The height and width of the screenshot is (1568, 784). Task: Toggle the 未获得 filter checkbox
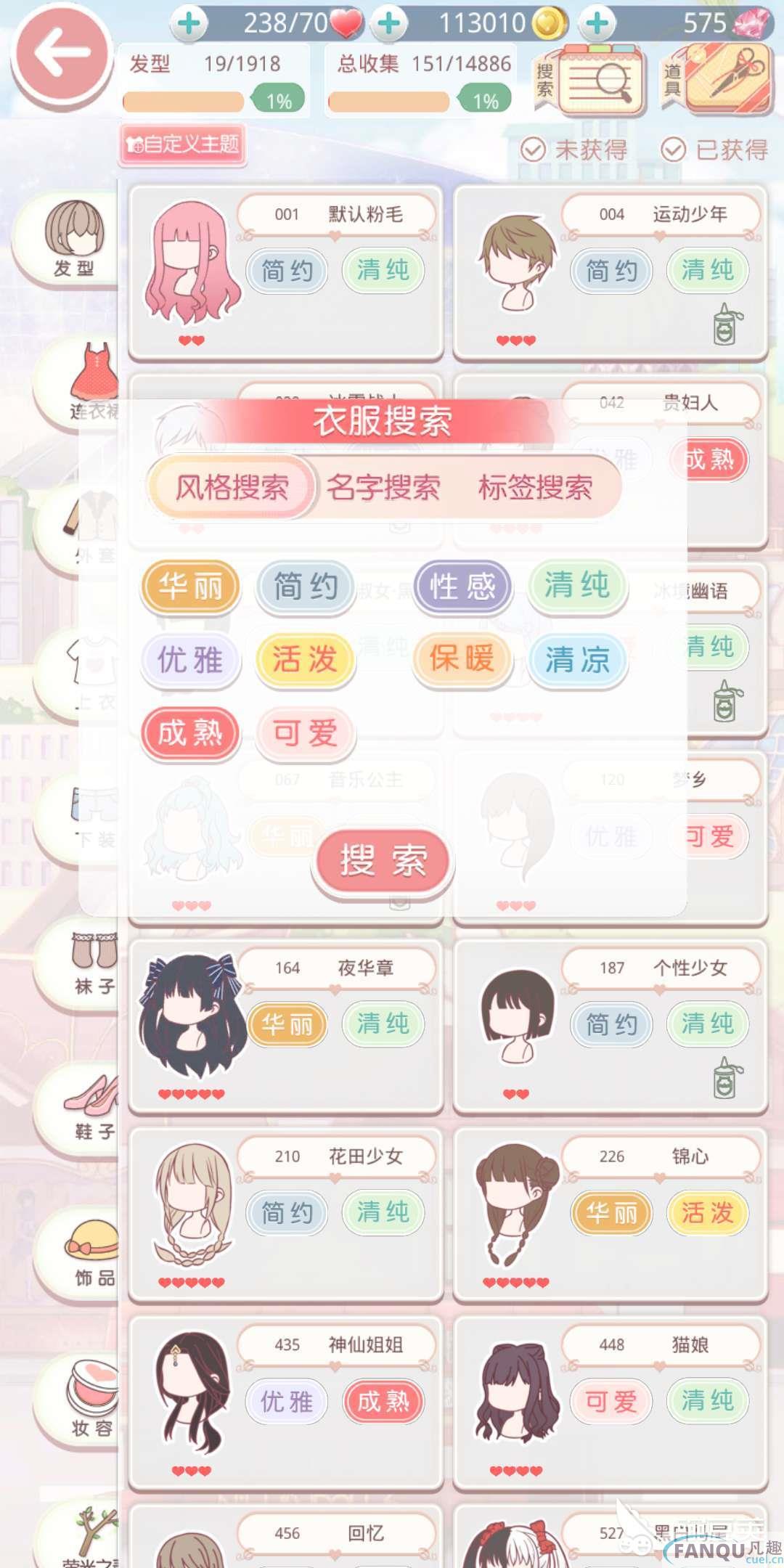(534, 150)
